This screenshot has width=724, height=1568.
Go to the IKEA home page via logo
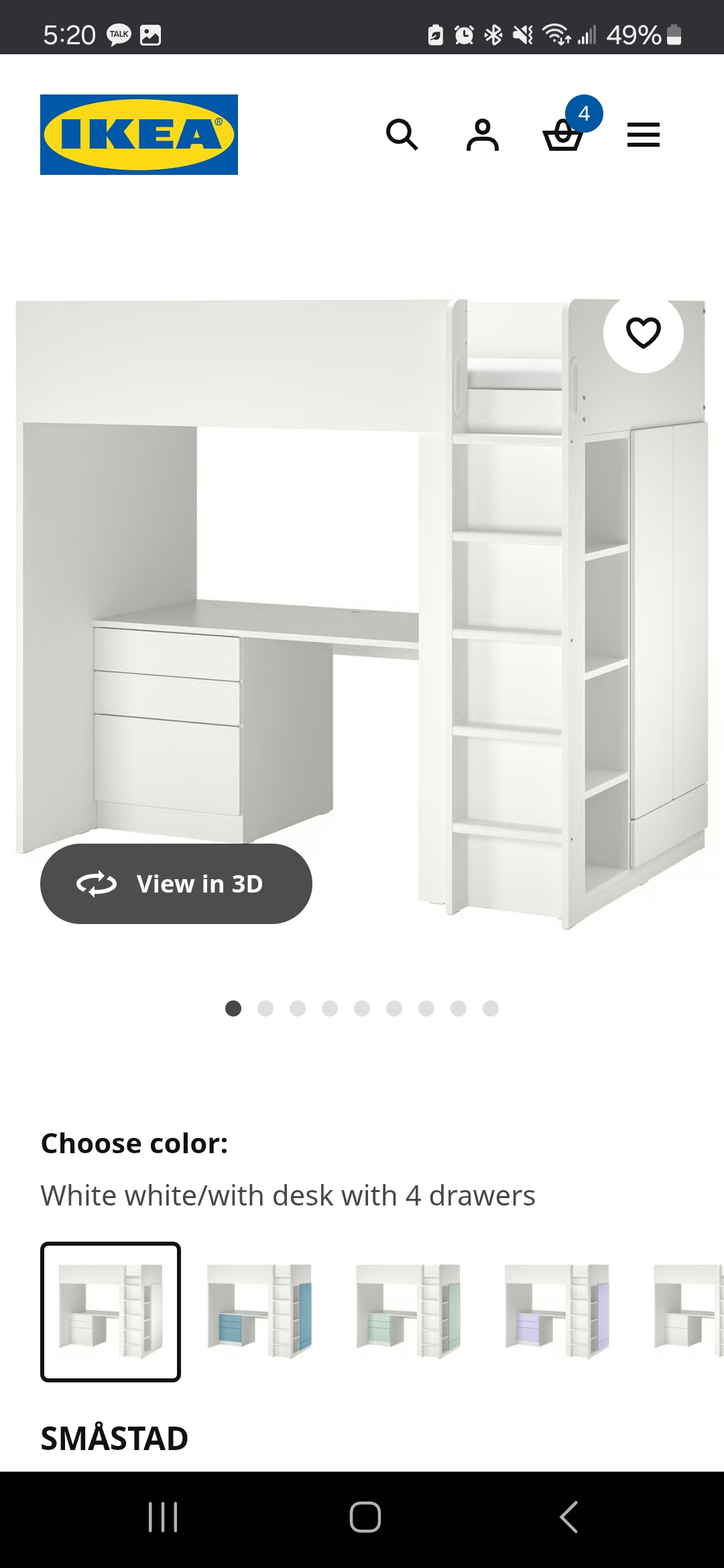[139, 135]
